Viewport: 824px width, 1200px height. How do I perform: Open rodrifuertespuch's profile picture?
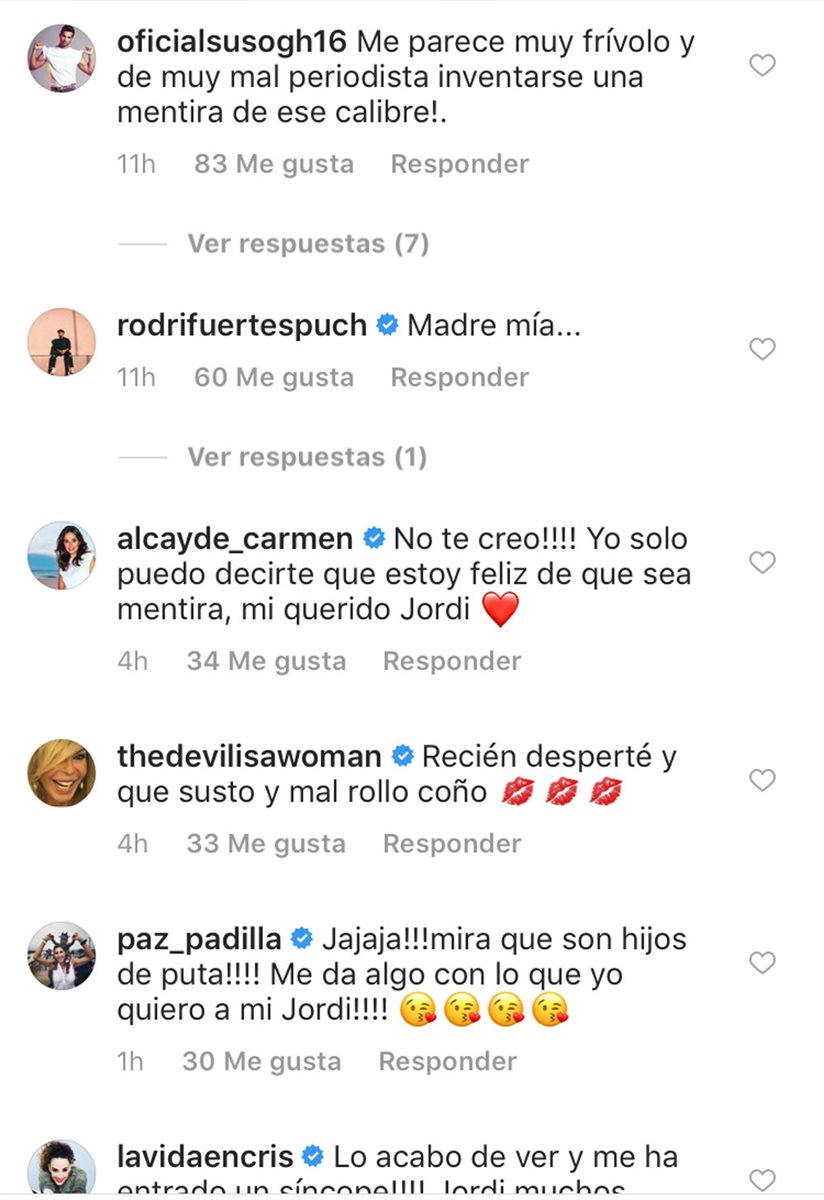coord(62,342)
